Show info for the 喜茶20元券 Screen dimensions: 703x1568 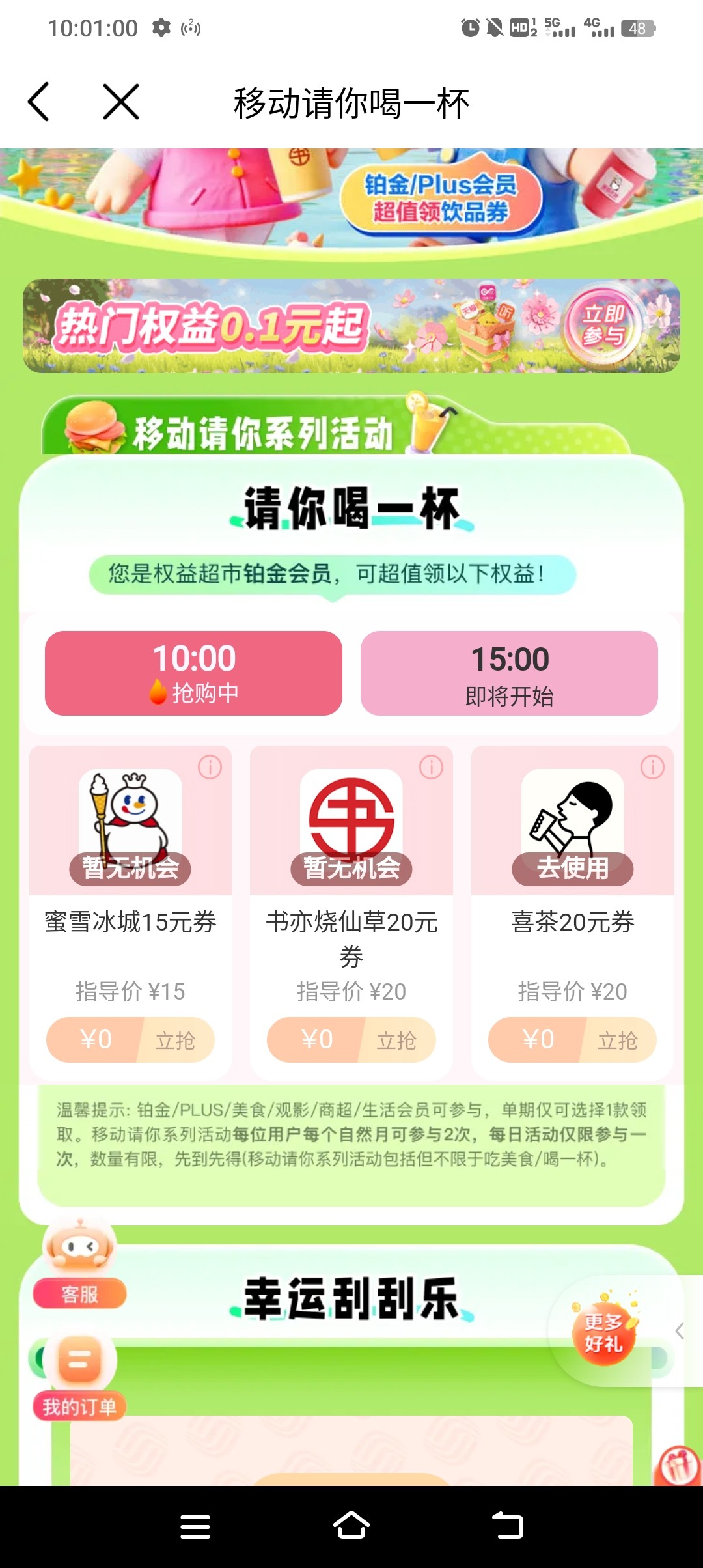point(652,767)
